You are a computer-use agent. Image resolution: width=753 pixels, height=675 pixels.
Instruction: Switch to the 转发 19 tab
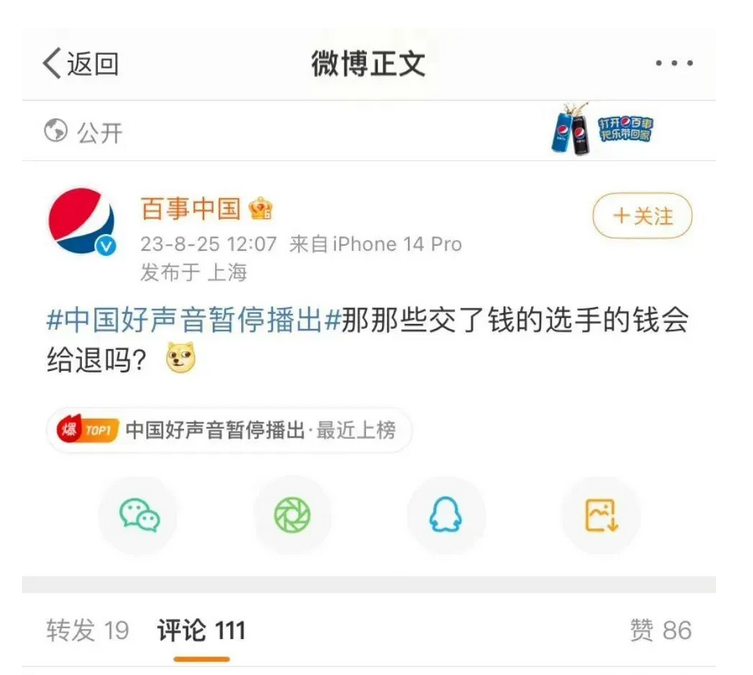tap(88, 630)
